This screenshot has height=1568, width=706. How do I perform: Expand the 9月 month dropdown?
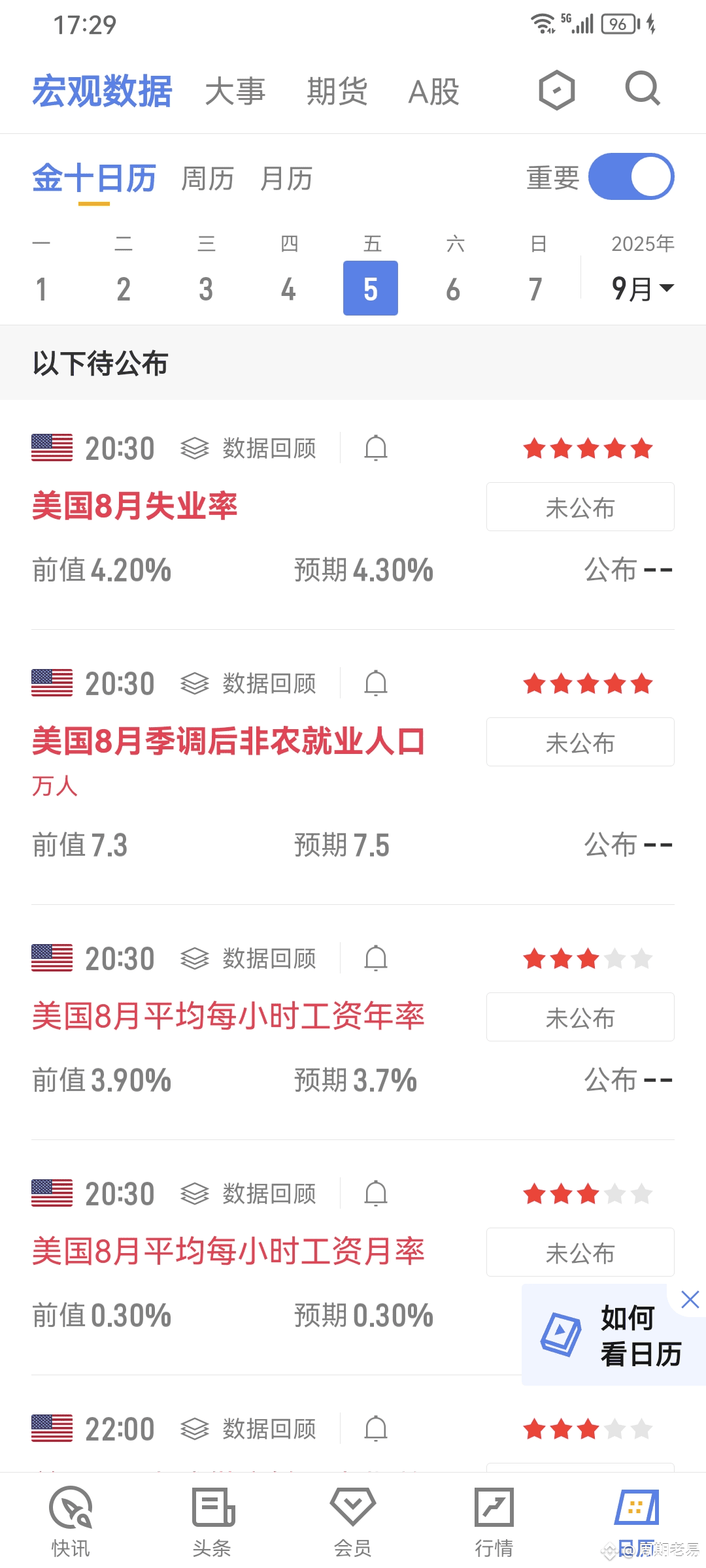(x=643, y=288)
